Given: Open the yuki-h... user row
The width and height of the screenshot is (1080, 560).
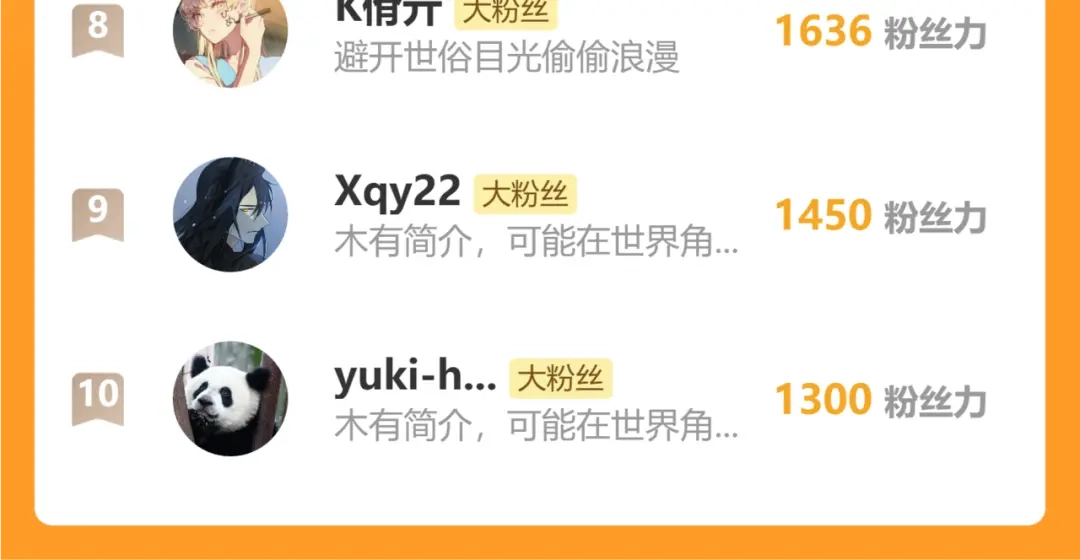Looking at the screenshot, I should point(540,398).
